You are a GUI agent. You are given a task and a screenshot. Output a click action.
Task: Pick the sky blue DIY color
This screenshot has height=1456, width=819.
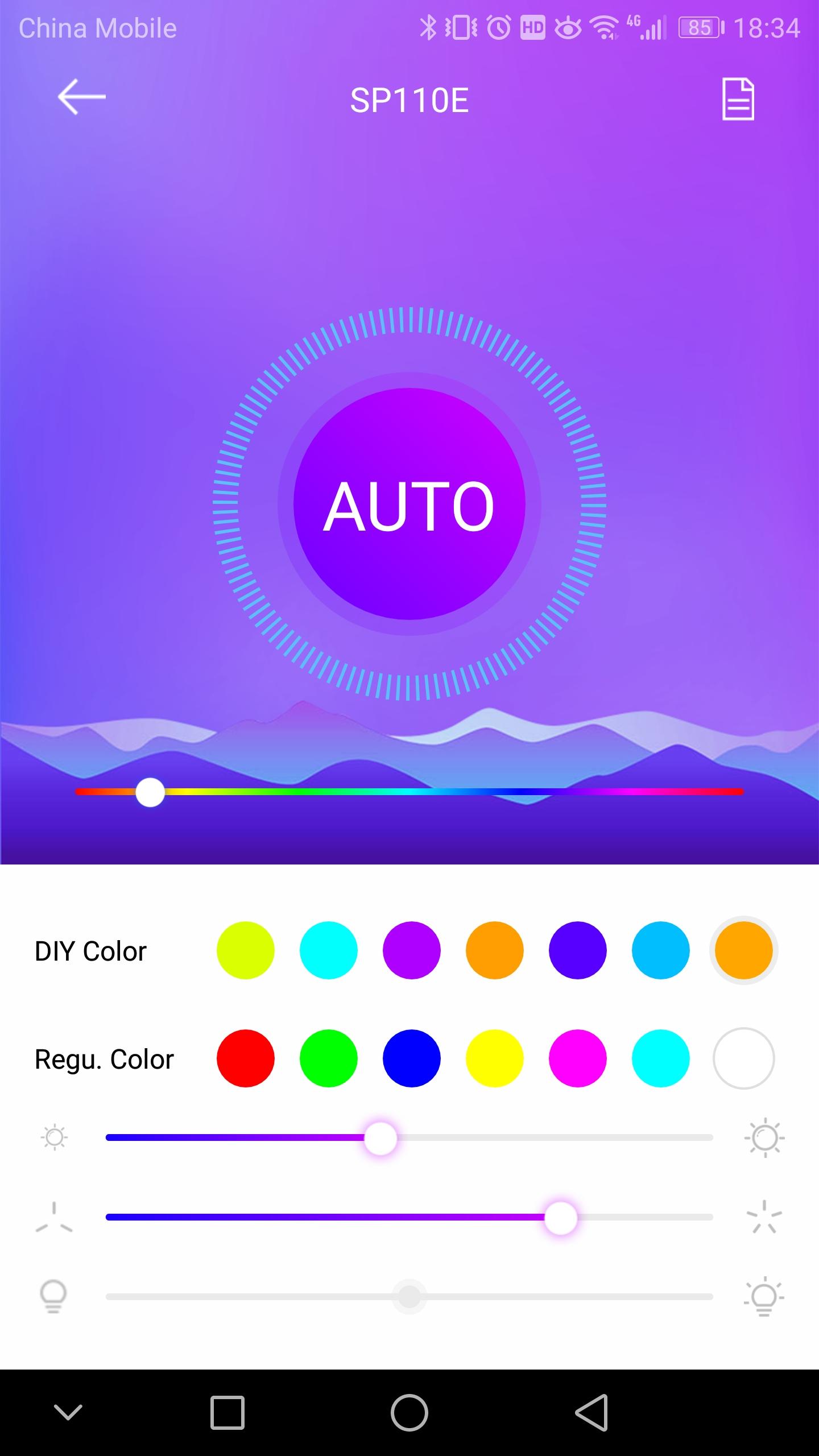(x=660, y=950)
